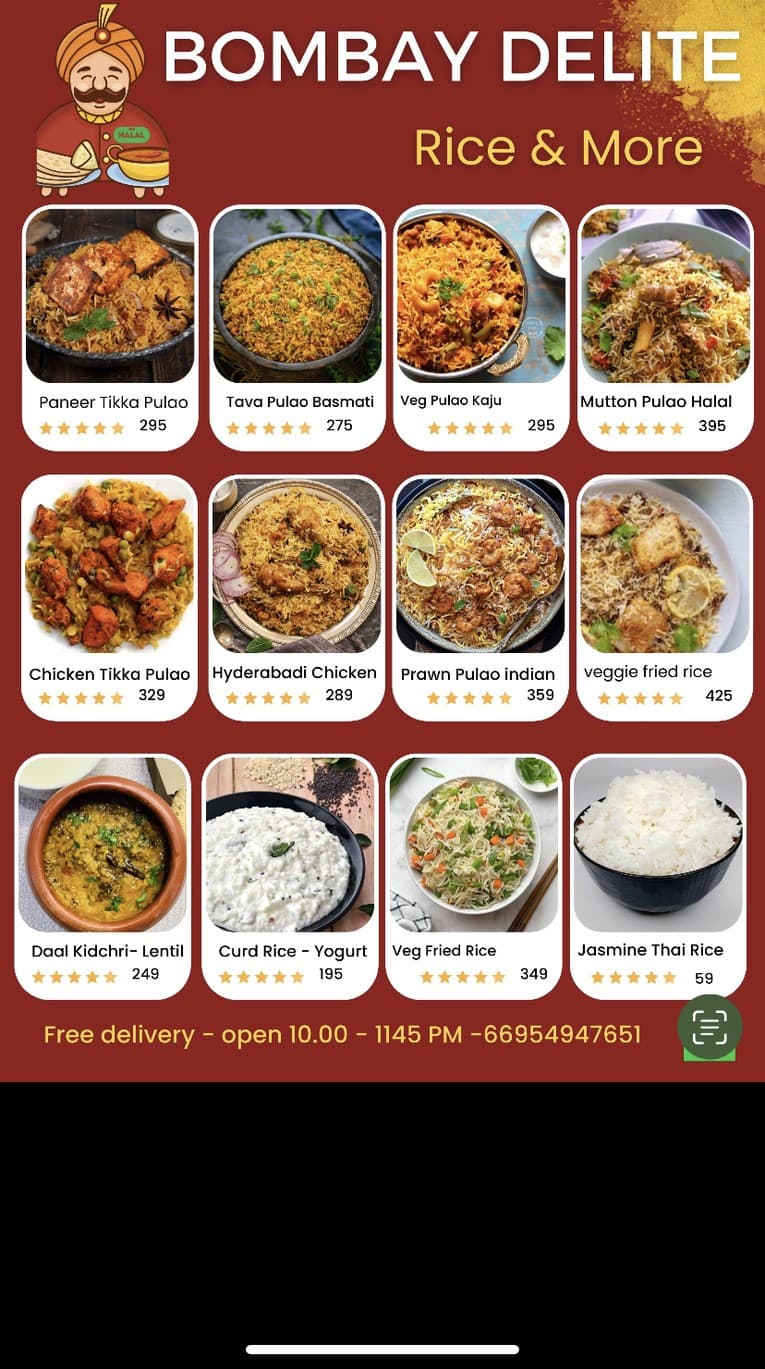The image size is (765, 1369).
Task: Select the fifth star under Paneer Tikka Pulao
Action: (117, 428)
